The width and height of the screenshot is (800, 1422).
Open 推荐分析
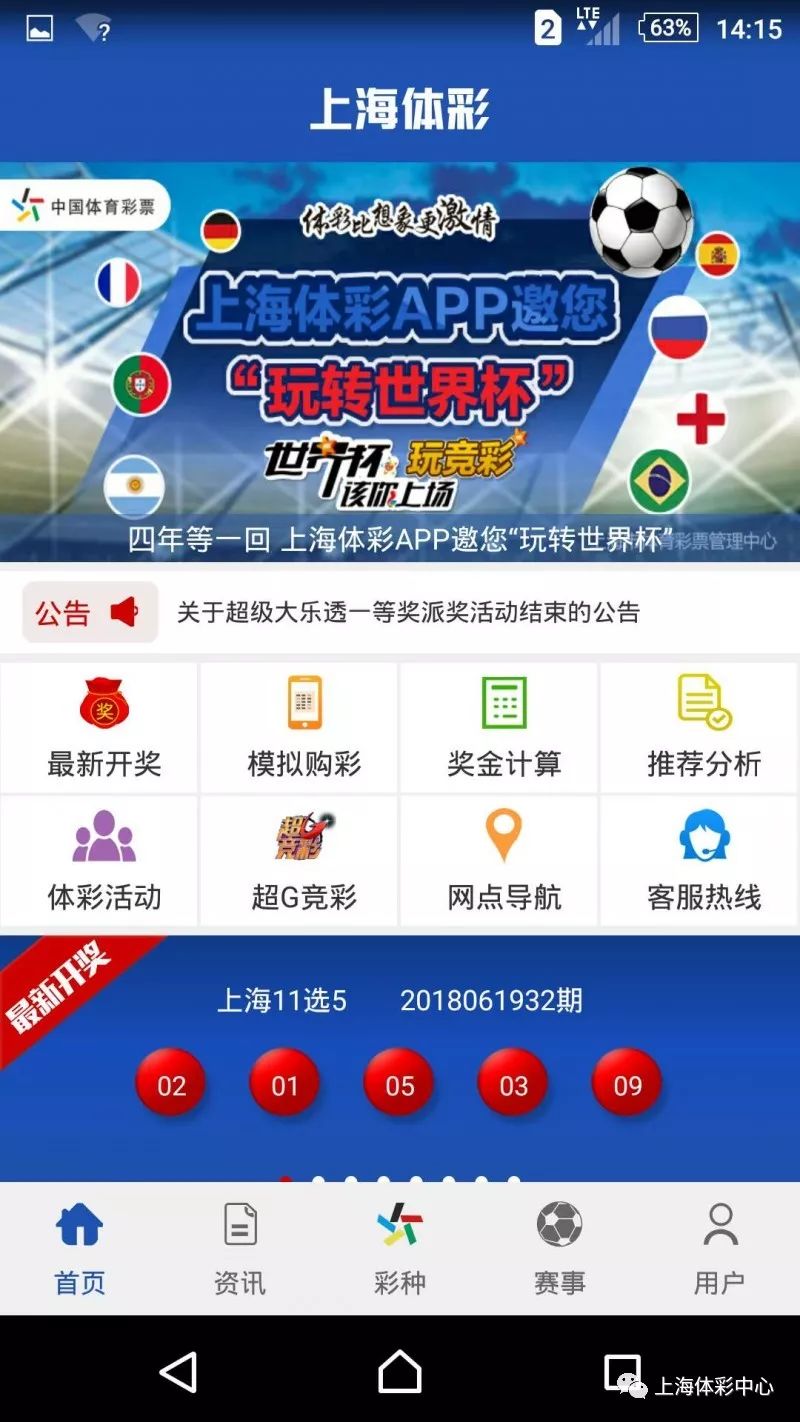[700, 727]
